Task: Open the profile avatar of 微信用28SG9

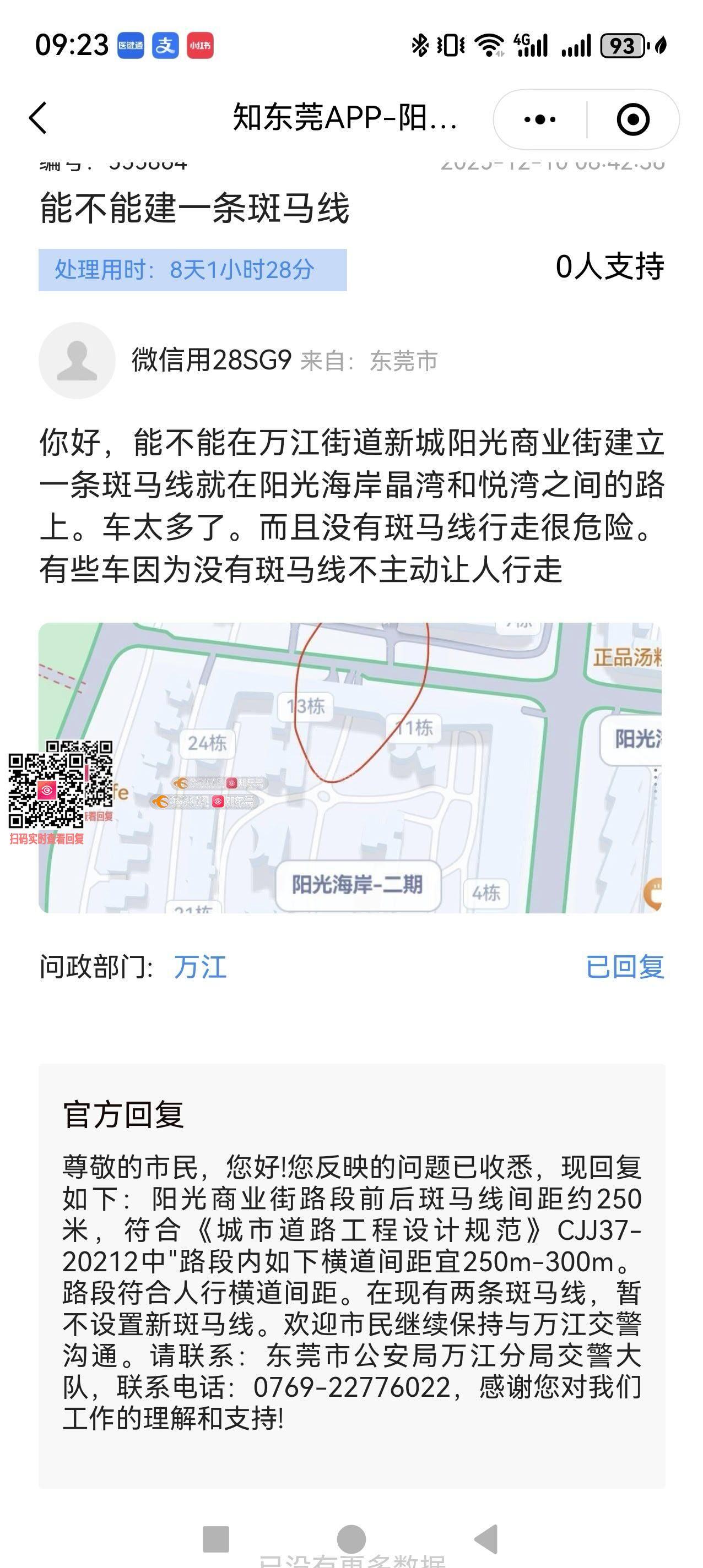Action: [x=77, y=361]
